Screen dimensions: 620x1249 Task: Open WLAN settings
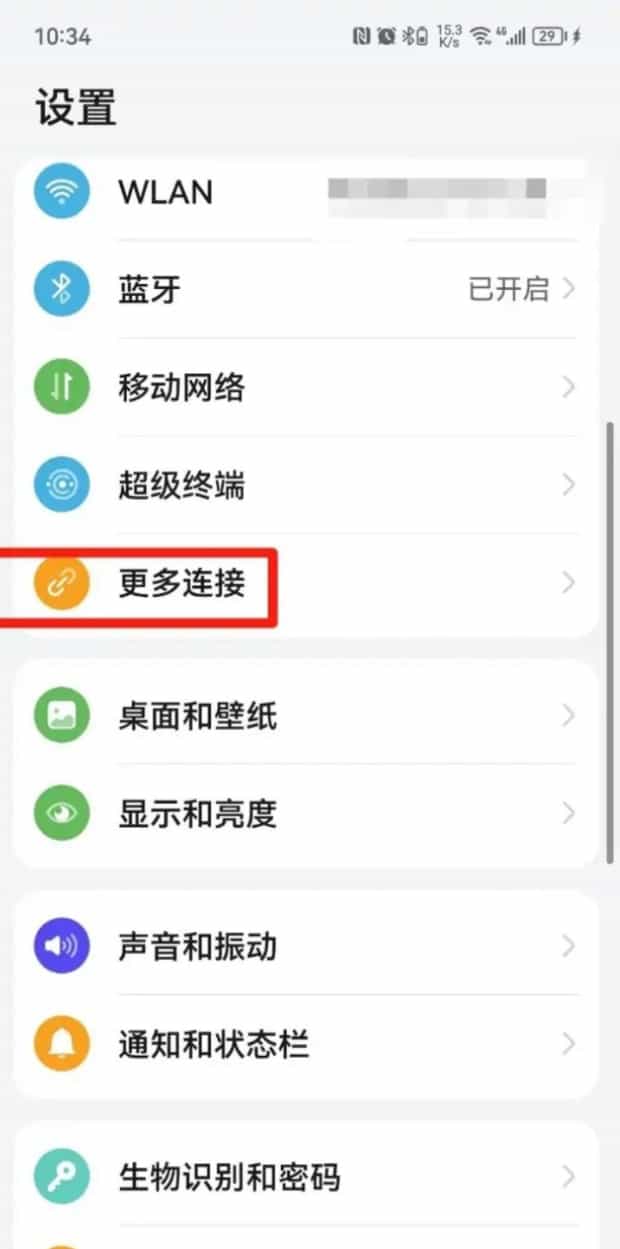point(306,192)
